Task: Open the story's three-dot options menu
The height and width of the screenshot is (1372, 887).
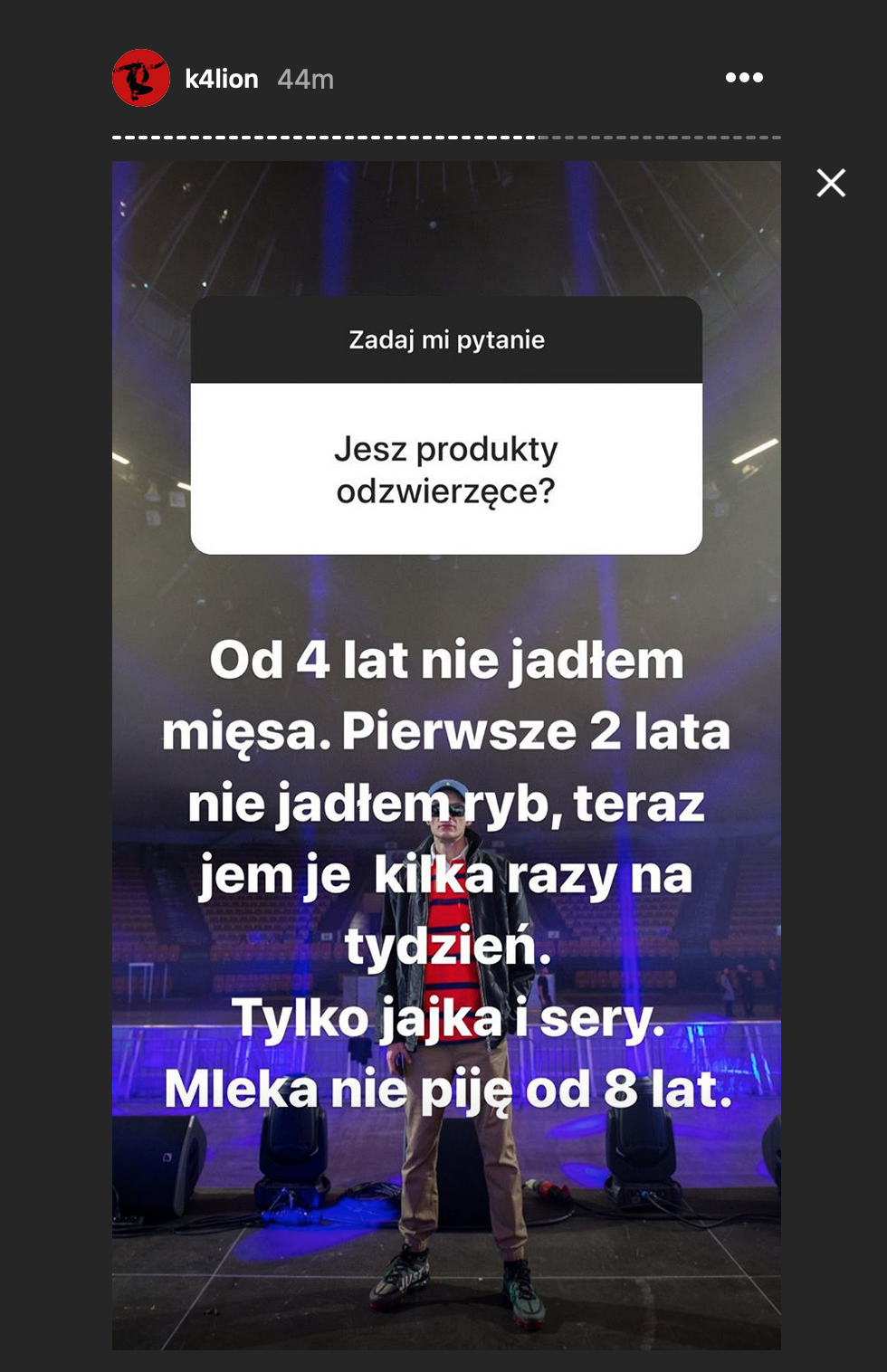Action: pos(744,78)
